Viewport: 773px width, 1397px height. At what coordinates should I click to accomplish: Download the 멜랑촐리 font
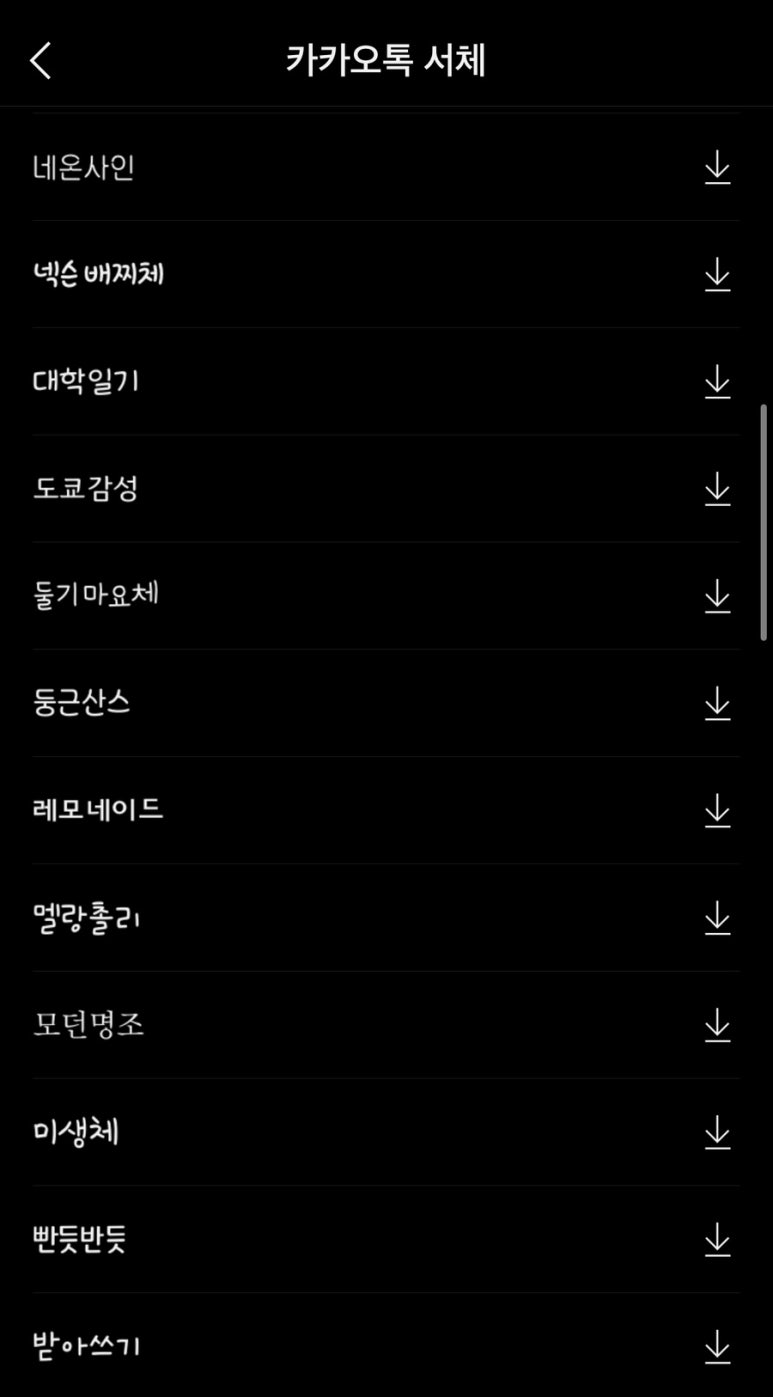click(x=717, y=918)
